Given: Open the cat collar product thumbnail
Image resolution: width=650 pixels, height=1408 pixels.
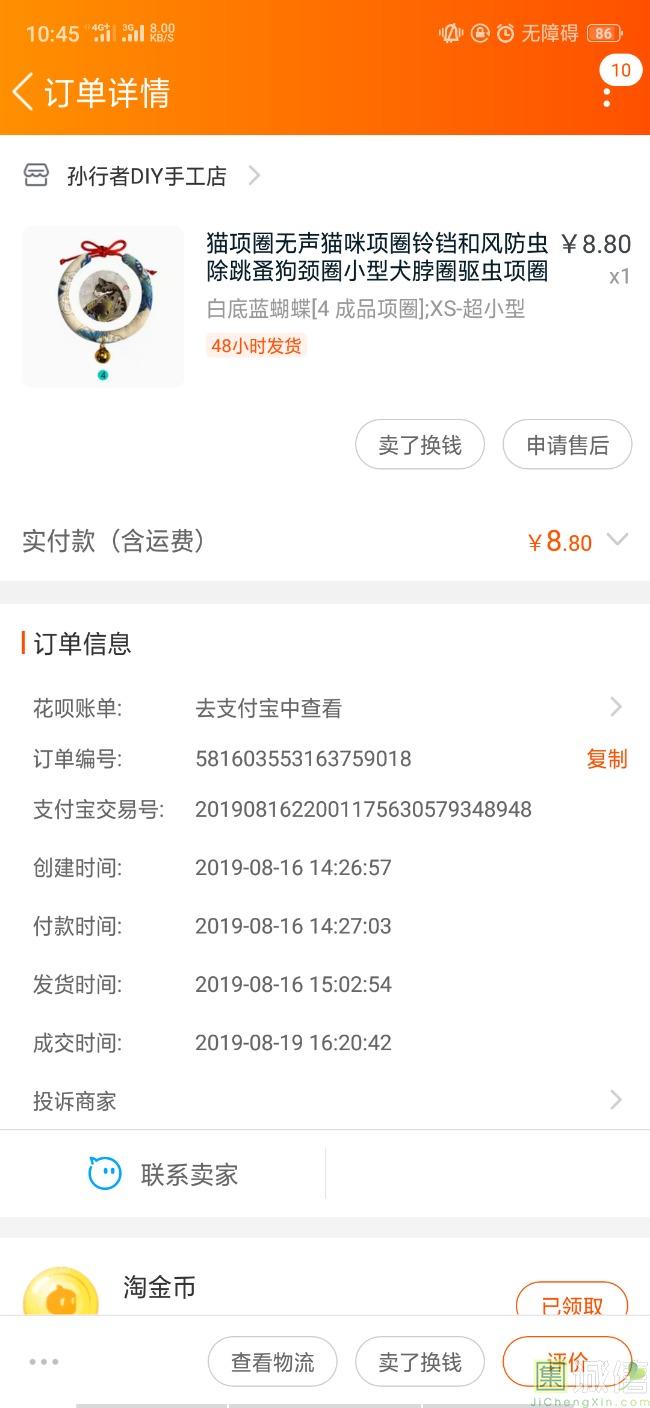Looking at the screenshot, I should tap(103, 307).
